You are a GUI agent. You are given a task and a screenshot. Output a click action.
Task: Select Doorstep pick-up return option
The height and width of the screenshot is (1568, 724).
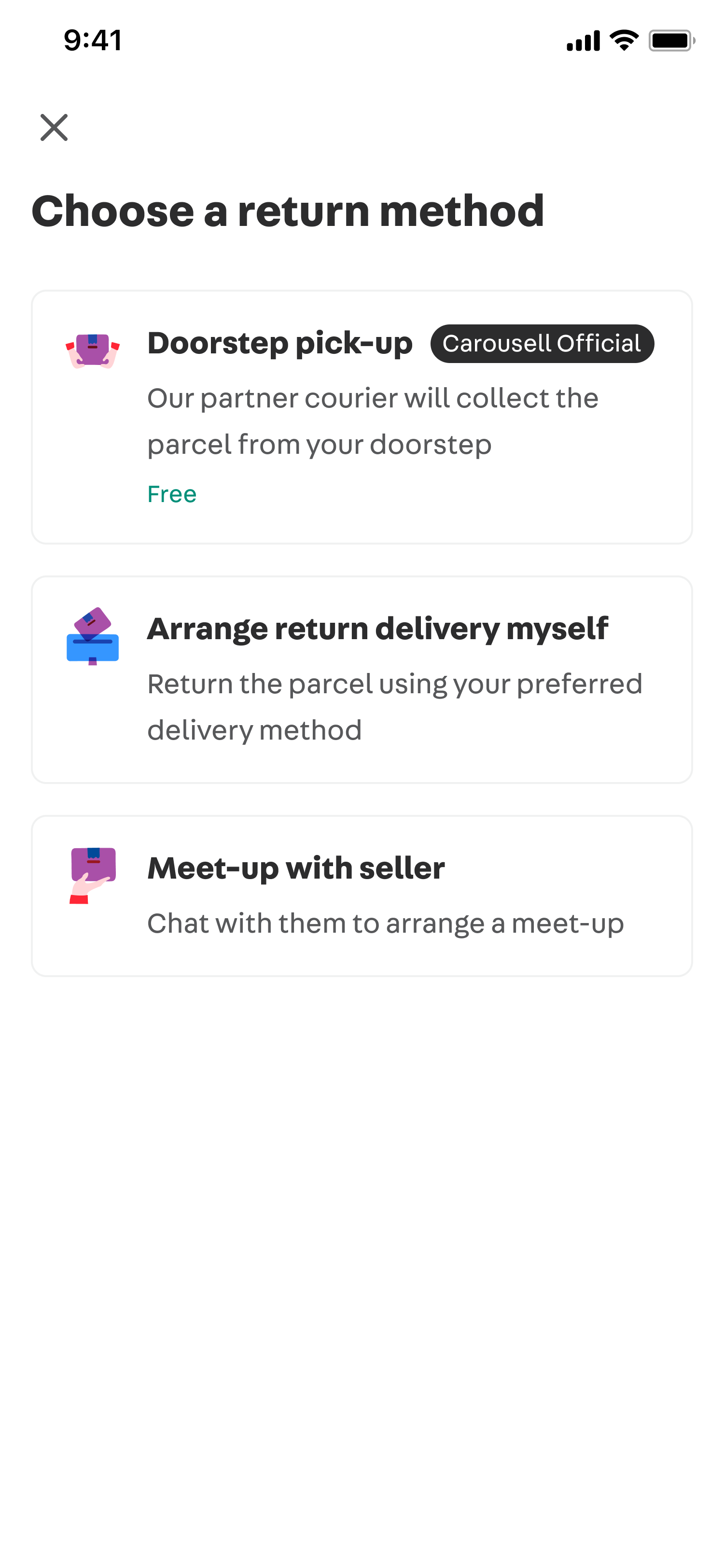[x=362, y=417]
